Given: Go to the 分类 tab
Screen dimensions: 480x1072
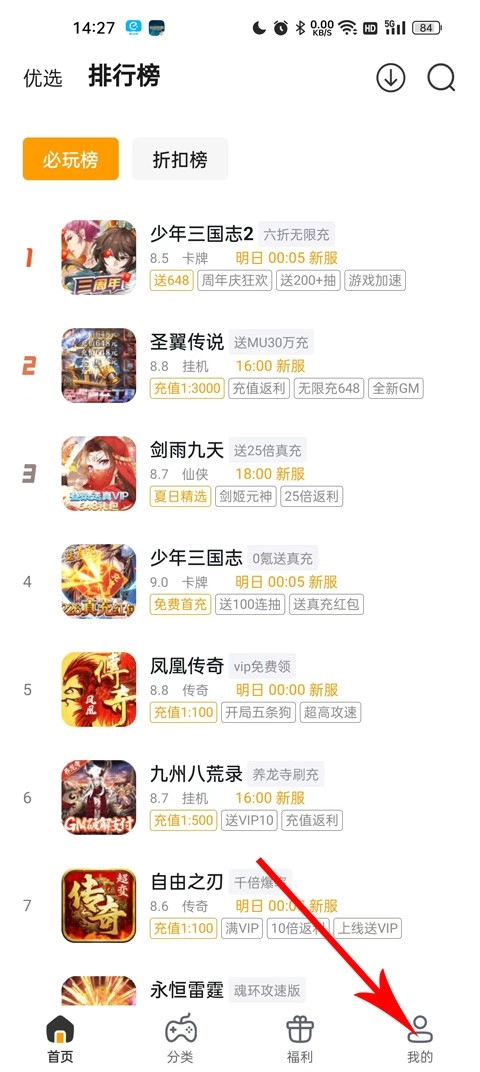Looking at the screenshot, I should 181,1038.
